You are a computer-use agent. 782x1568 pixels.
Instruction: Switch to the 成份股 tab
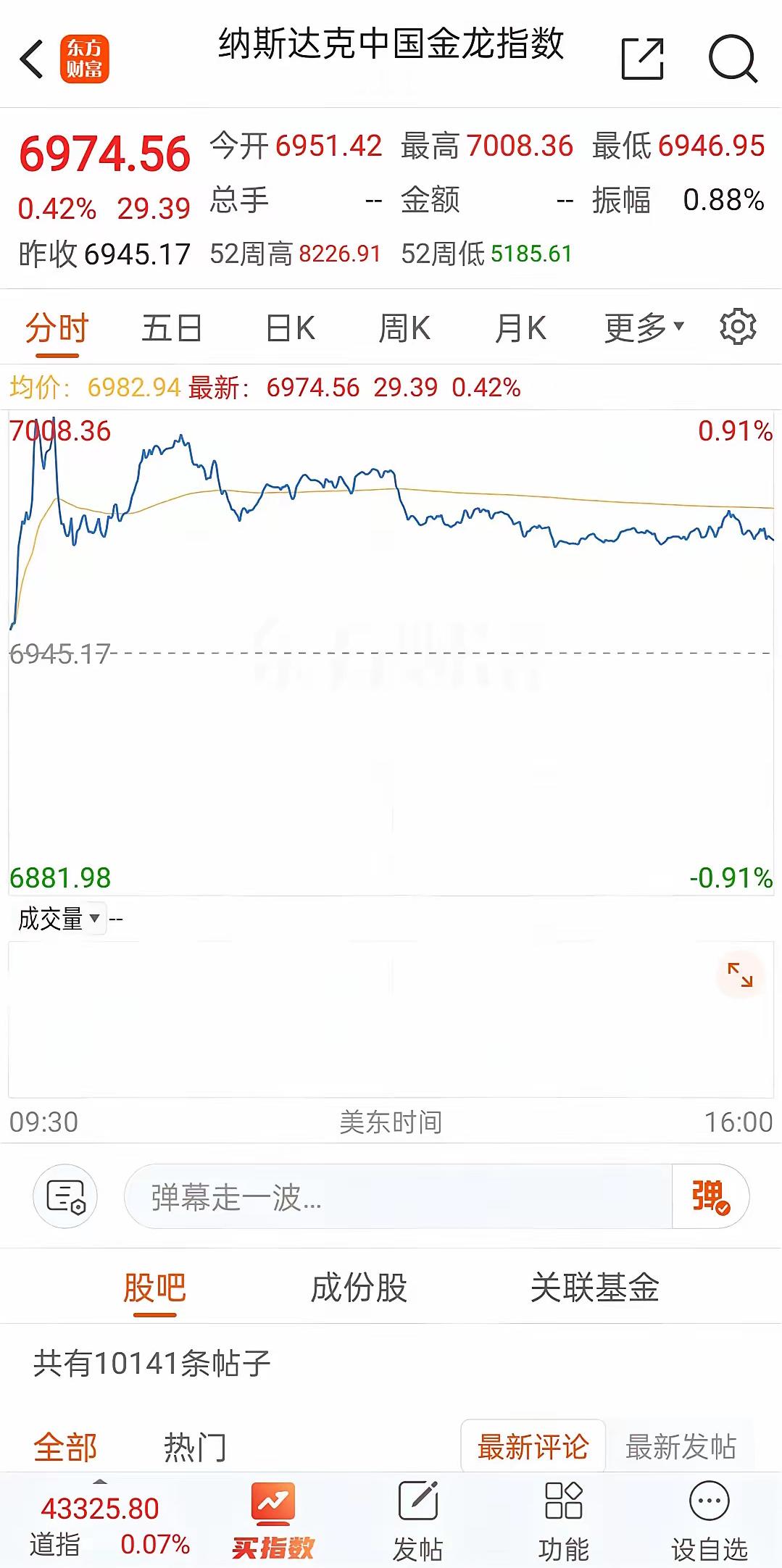pyautogui.click(x=359, y=1288)
